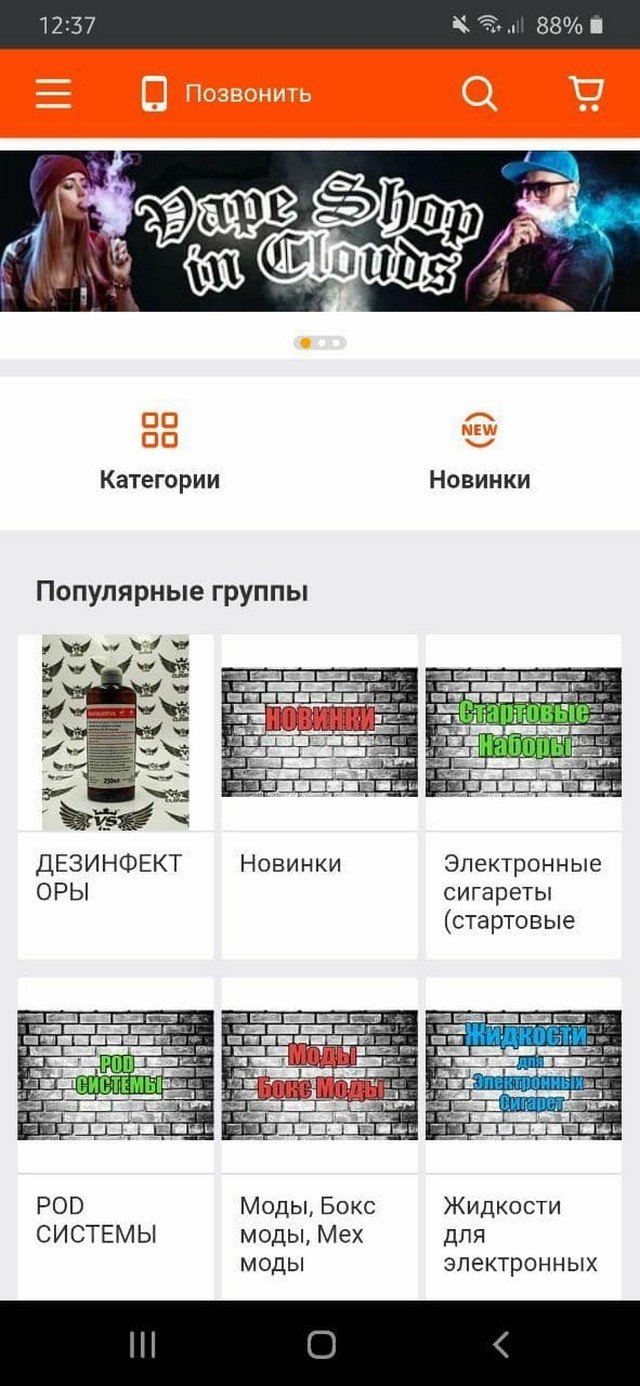The height and width of the screenshot is (1386, 640).
Task: Go to the home screen via system home
Action: (321, 1344)
